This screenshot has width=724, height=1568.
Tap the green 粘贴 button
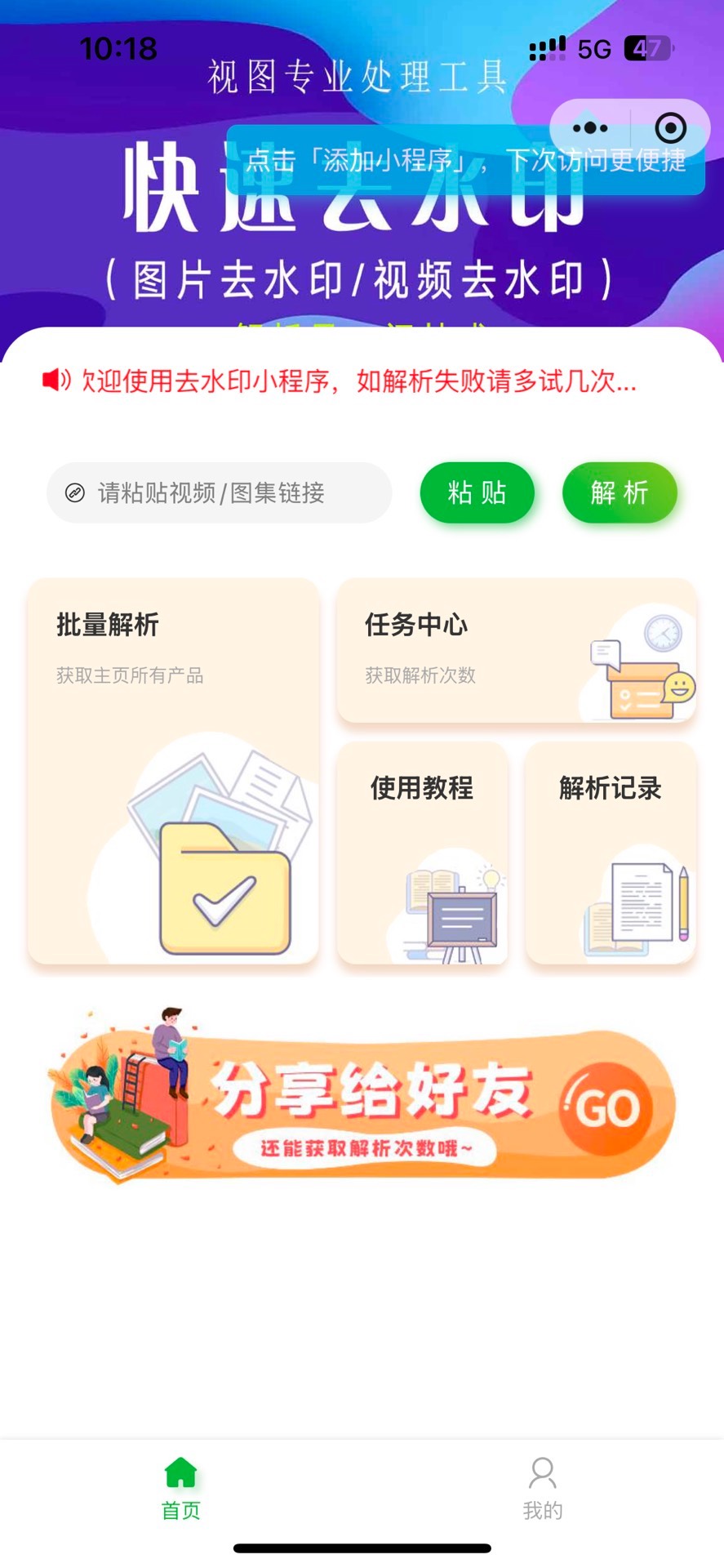coord(477,492)
